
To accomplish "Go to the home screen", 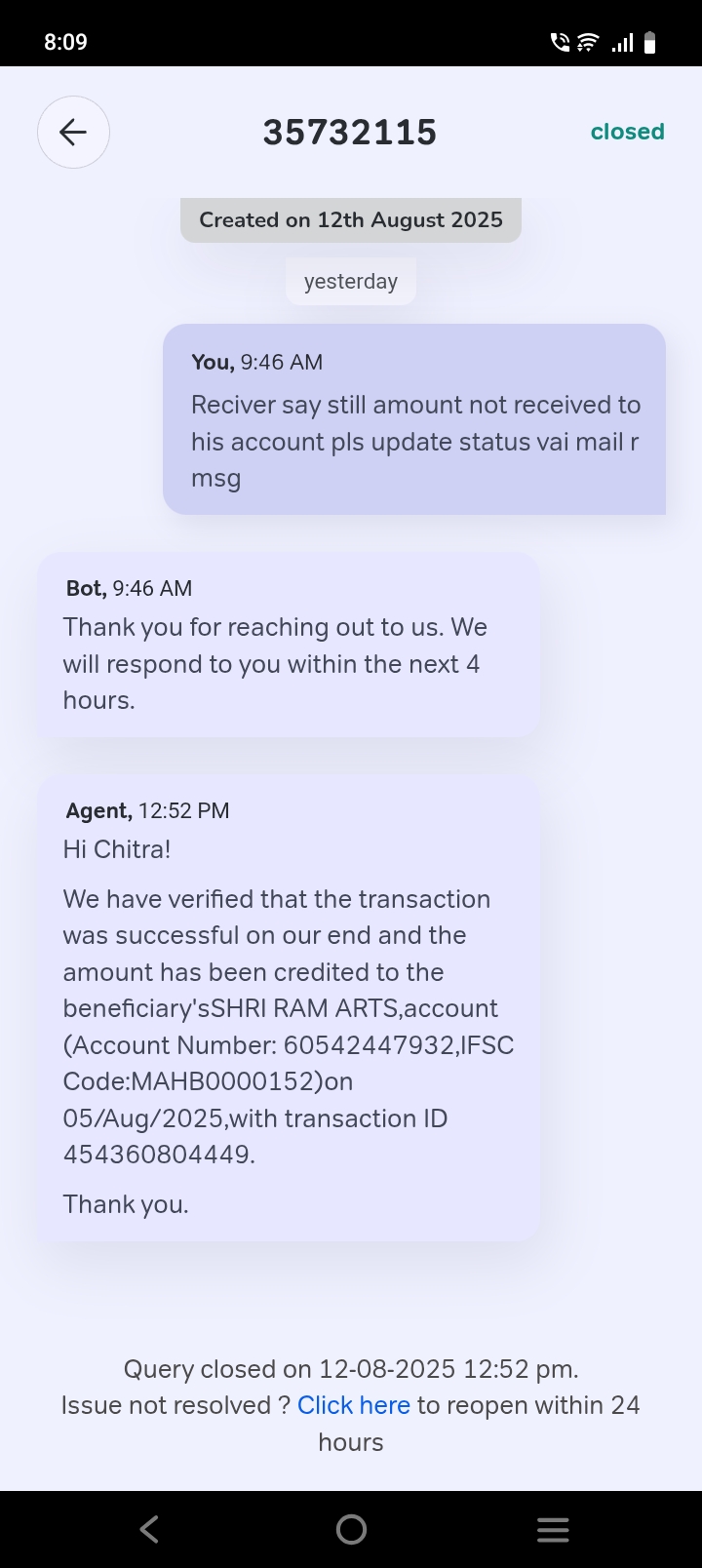I will 351,1529.
